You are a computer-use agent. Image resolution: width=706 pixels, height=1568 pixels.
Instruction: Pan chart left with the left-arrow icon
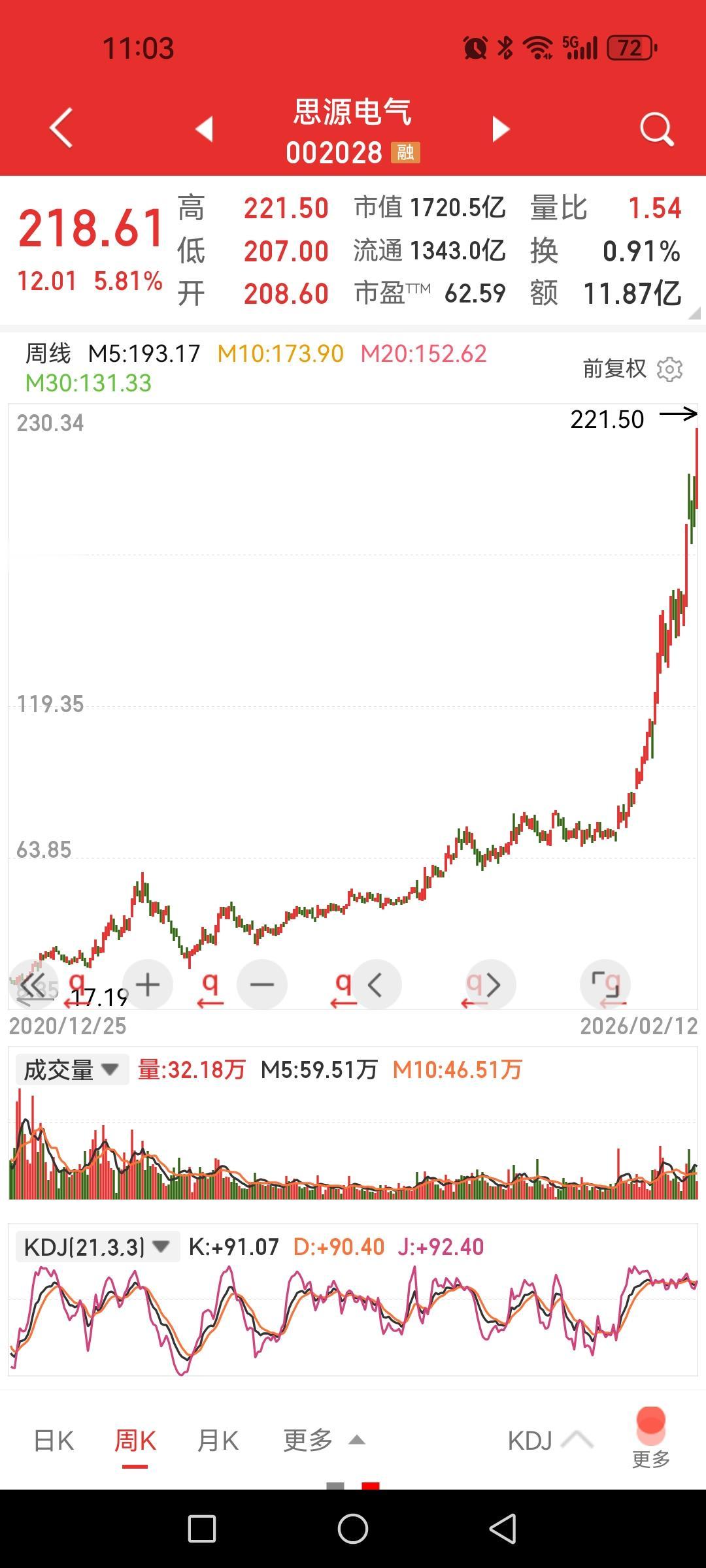(x=376, y=984)
